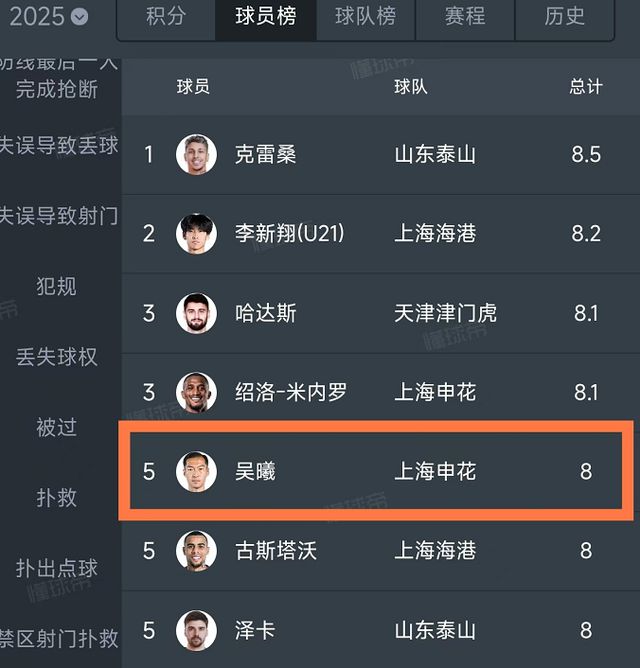This screenshot has height=668, width=640.
Task: Show the 扑出点球 ranking
Action: 56,569
